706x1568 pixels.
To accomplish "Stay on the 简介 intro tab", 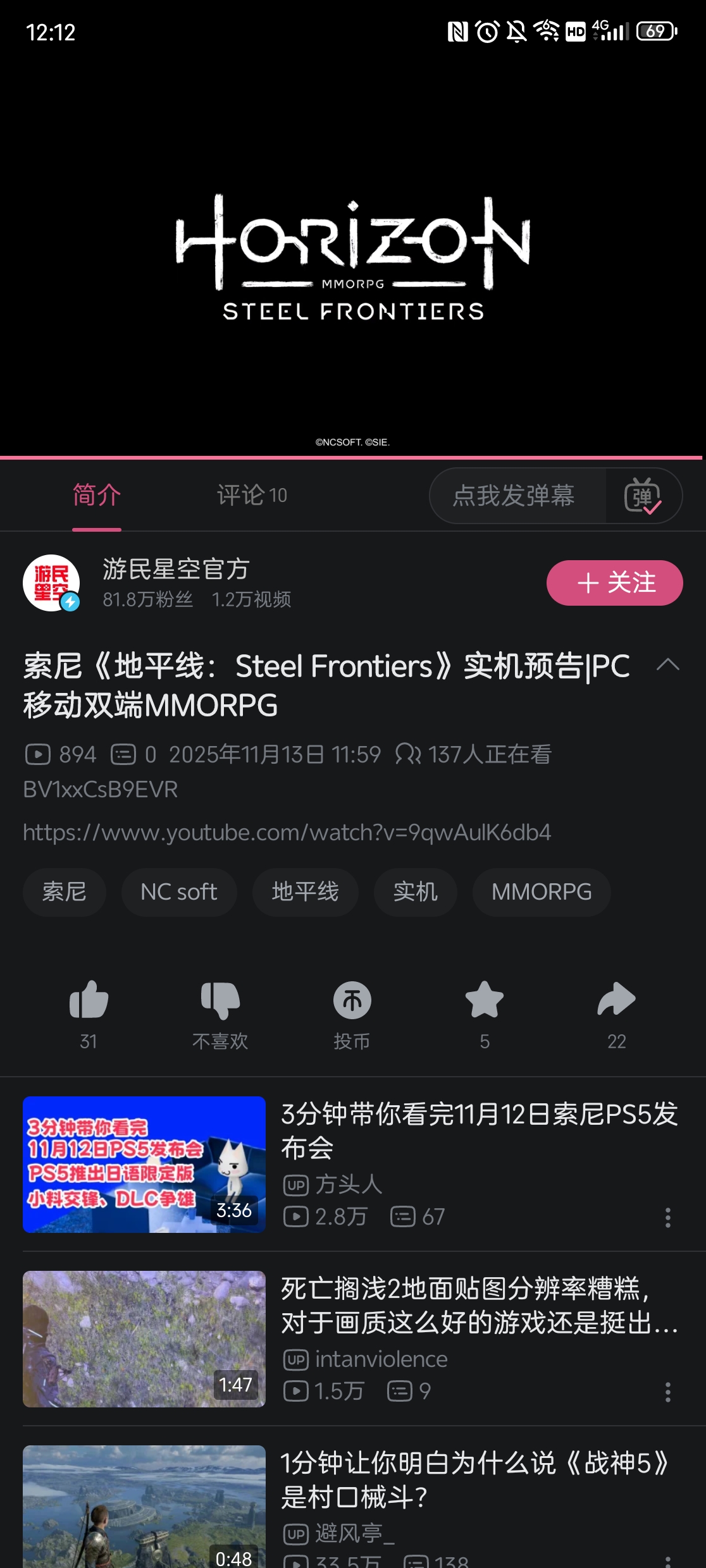I will [x=96, y=495].
